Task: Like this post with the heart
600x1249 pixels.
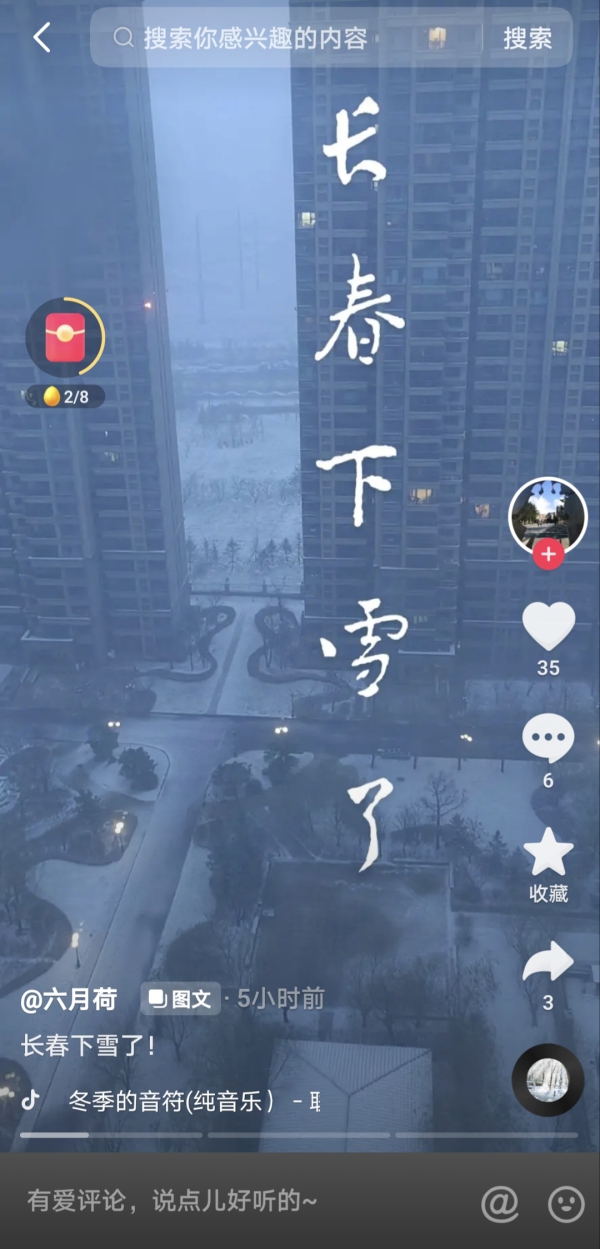Action: (548, 626)
